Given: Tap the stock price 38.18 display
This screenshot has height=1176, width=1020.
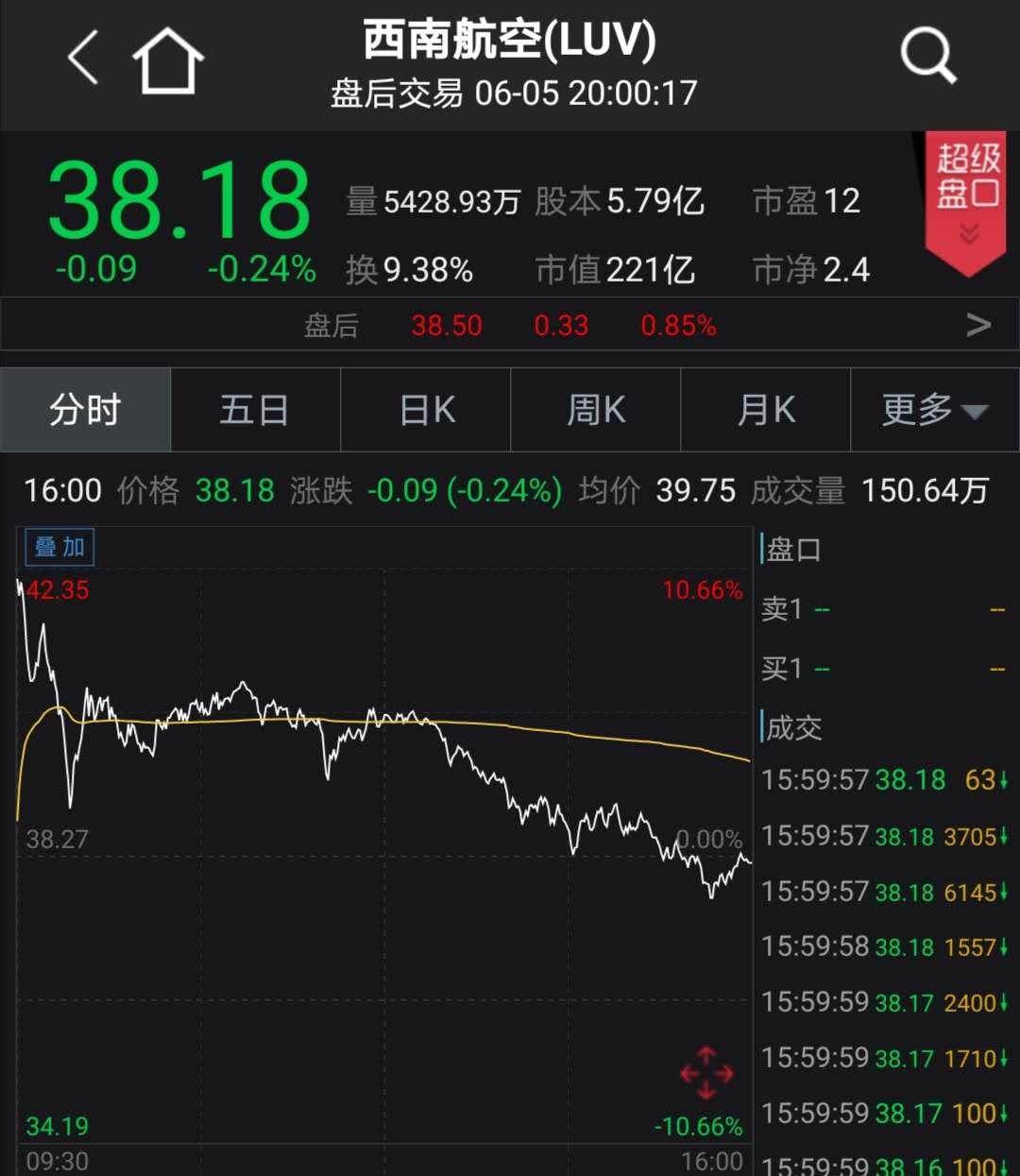Looking at the screenshot, I should [x=179, y=198].
